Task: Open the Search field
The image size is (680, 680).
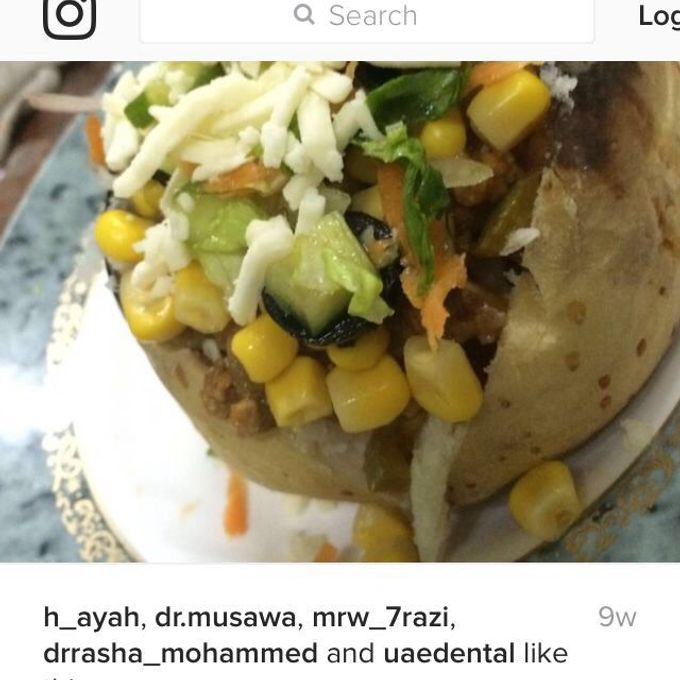Action: click(x=366, y=17)
